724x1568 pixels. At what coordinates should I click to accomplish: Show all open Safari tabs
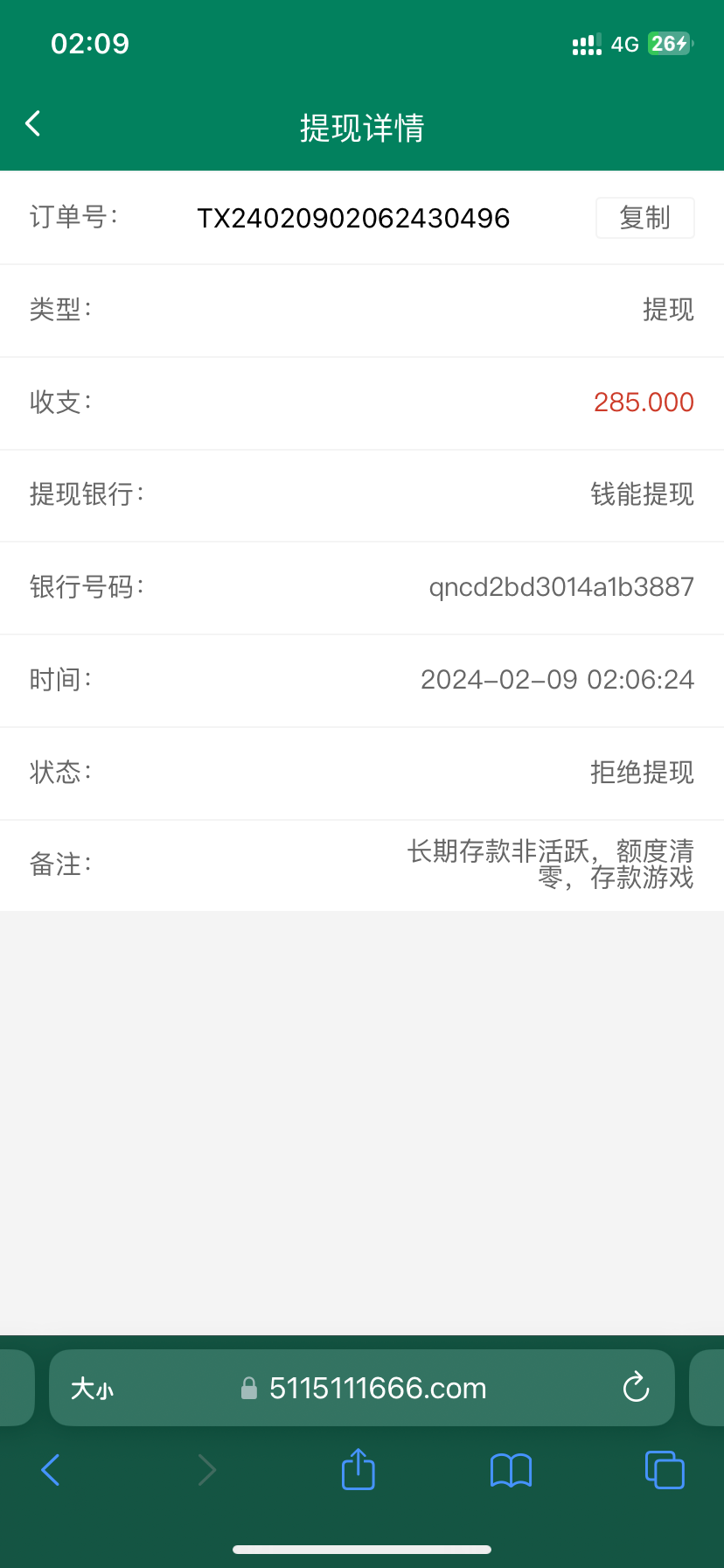point(665,1469)
